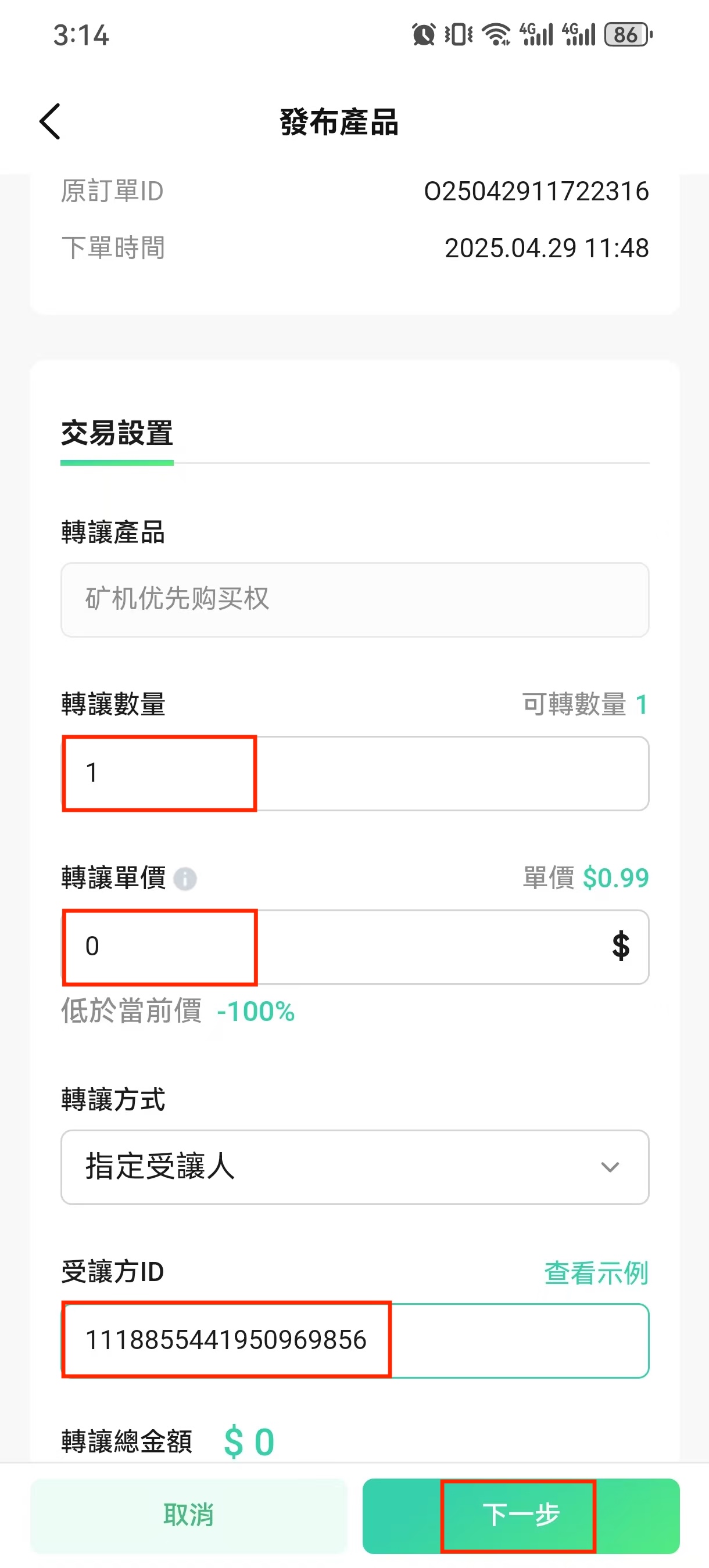The width and height of the screenshot is (709, 1568).
Task: Proceed with the 下一步 button
Action: [x=521, y=1515]
